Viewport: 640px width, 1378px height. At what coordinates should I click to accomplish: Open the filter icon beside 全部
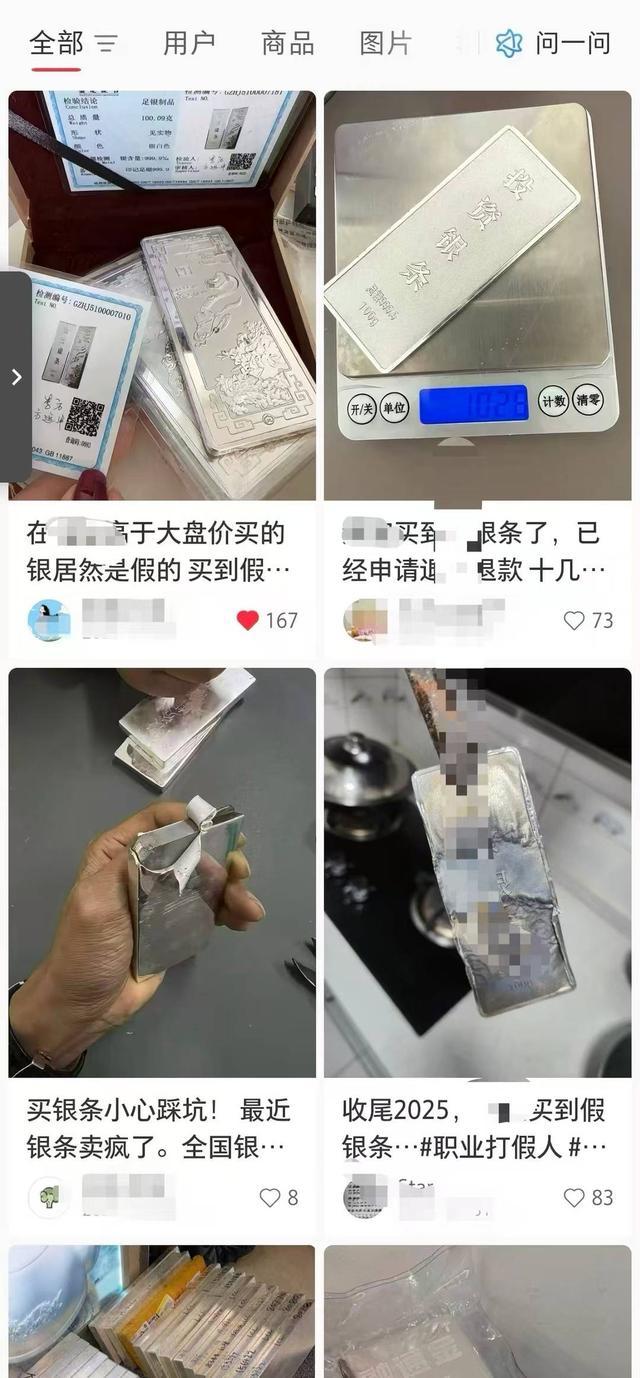(x=107, y=44)
